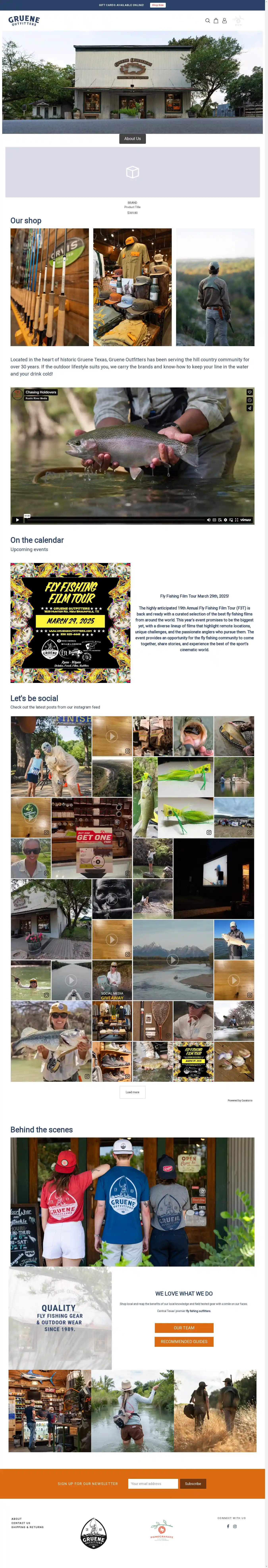This screenshot has height=1568, width=268.
Task: Open the search icon in header
Action: 208,21
